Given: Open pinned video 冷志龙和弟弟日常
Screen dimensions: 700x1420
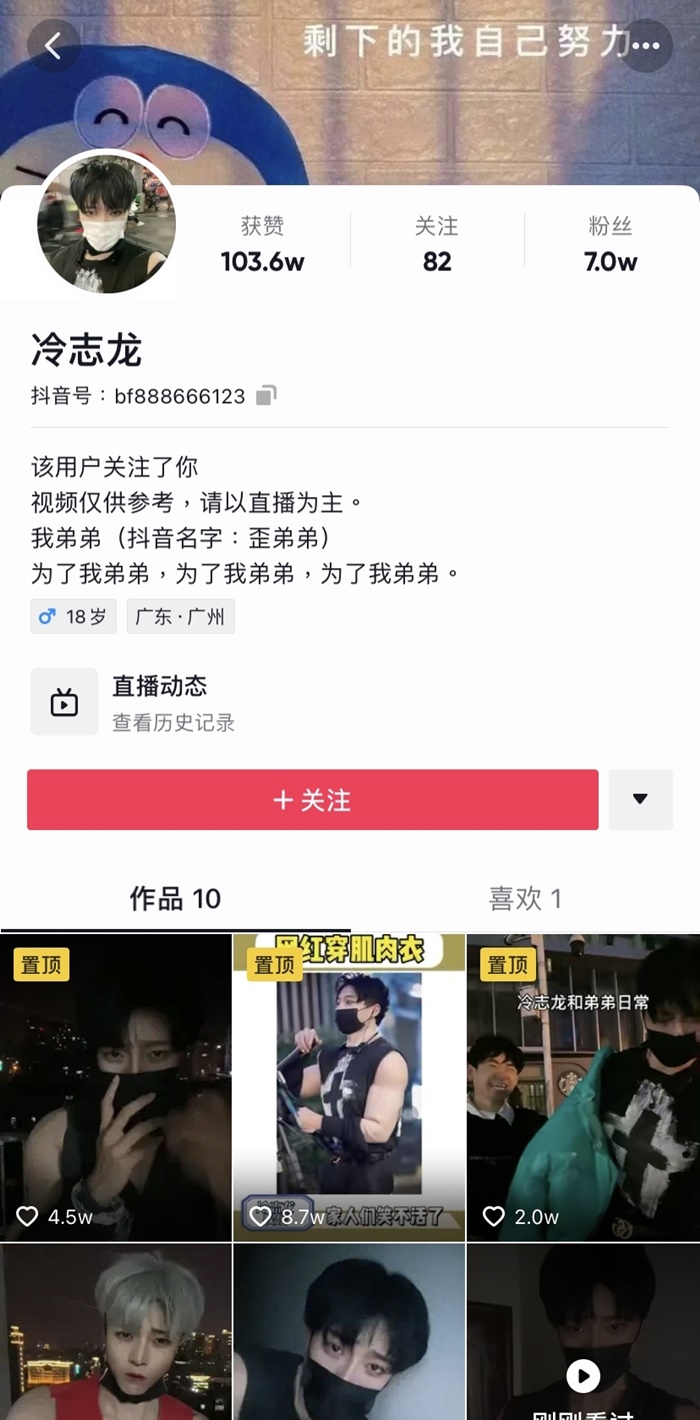Looking at the screenshot, I should [x=583, y=1087].
